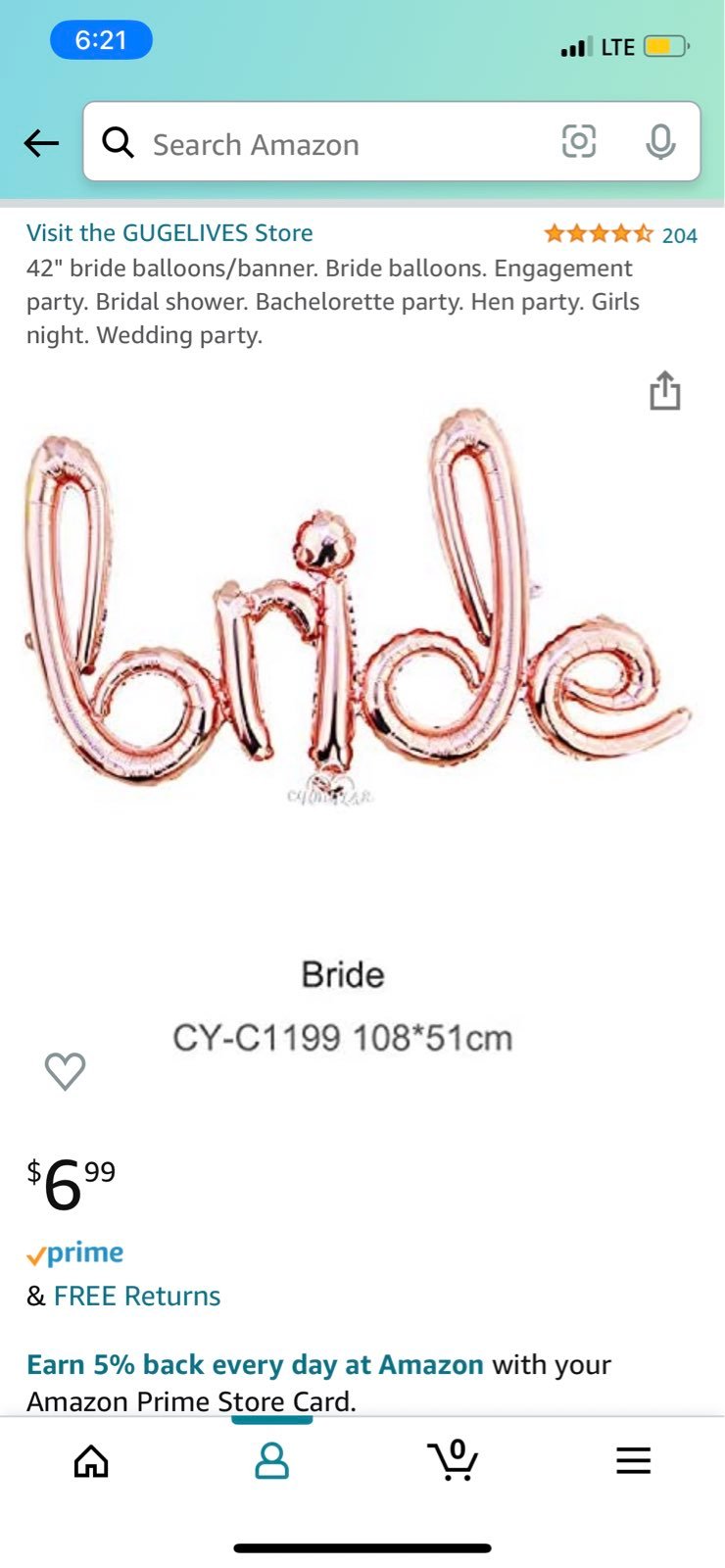Open Earn 5% back offer
Viewport: 725px width, 1568px height.
[255, 1364]
